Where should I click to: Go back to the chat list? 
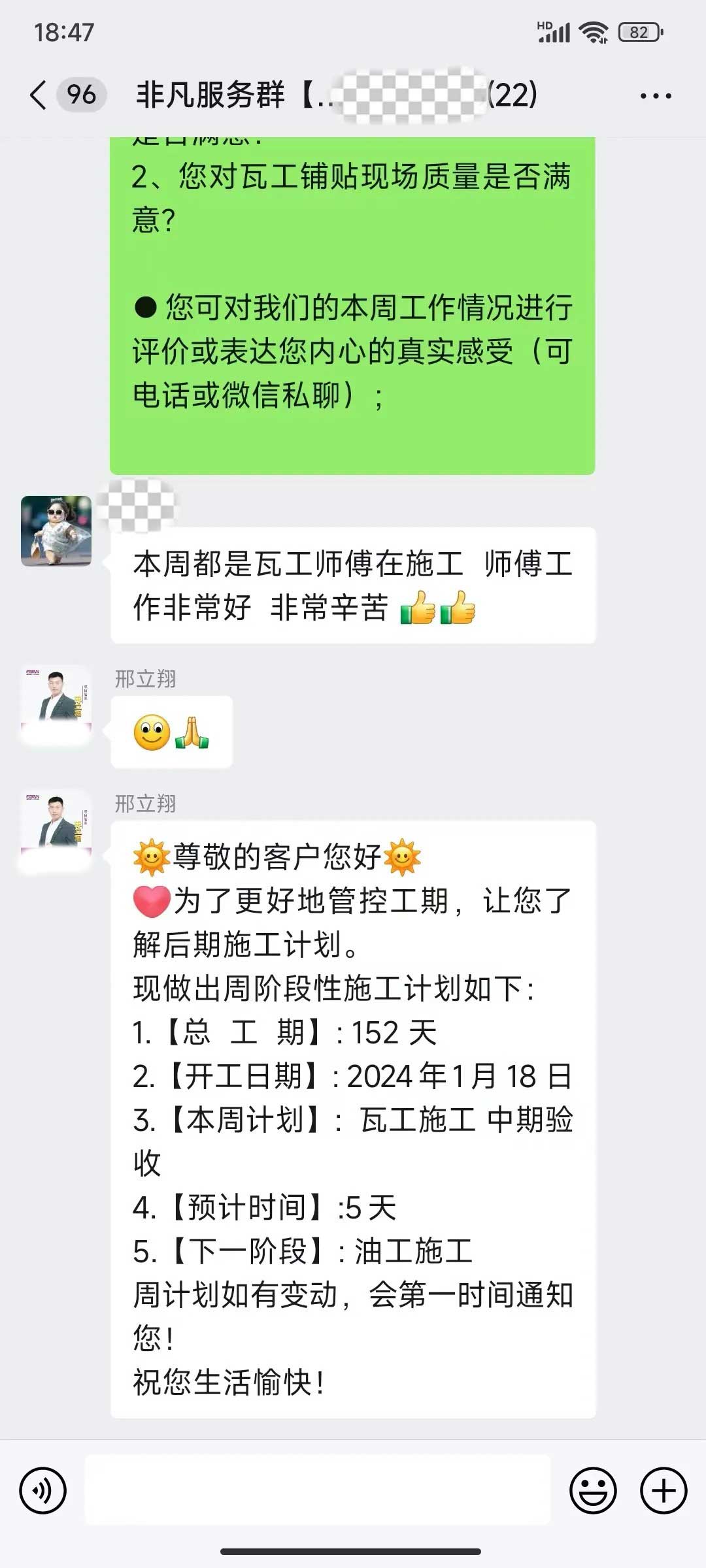point(39,95)
